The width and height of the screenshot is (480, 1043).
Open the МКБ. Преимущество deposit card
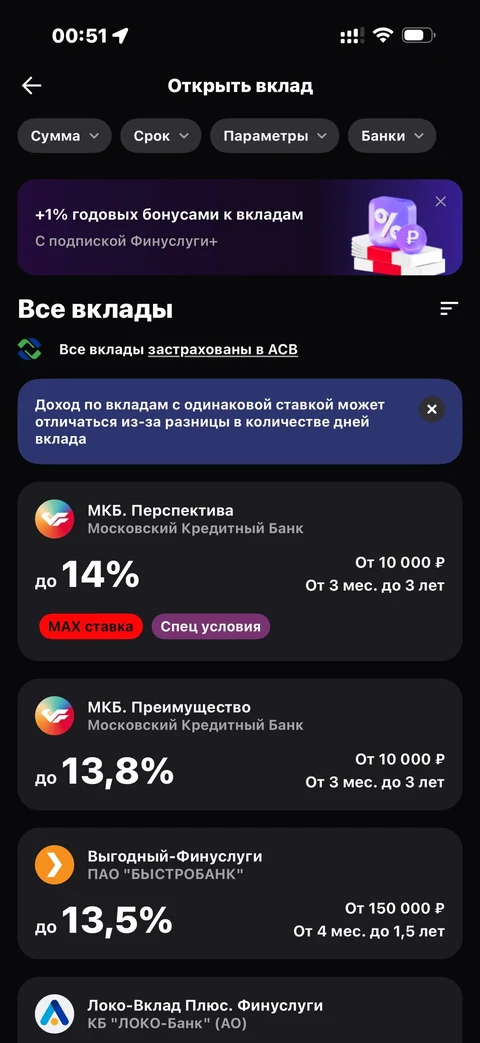(240, 744)
